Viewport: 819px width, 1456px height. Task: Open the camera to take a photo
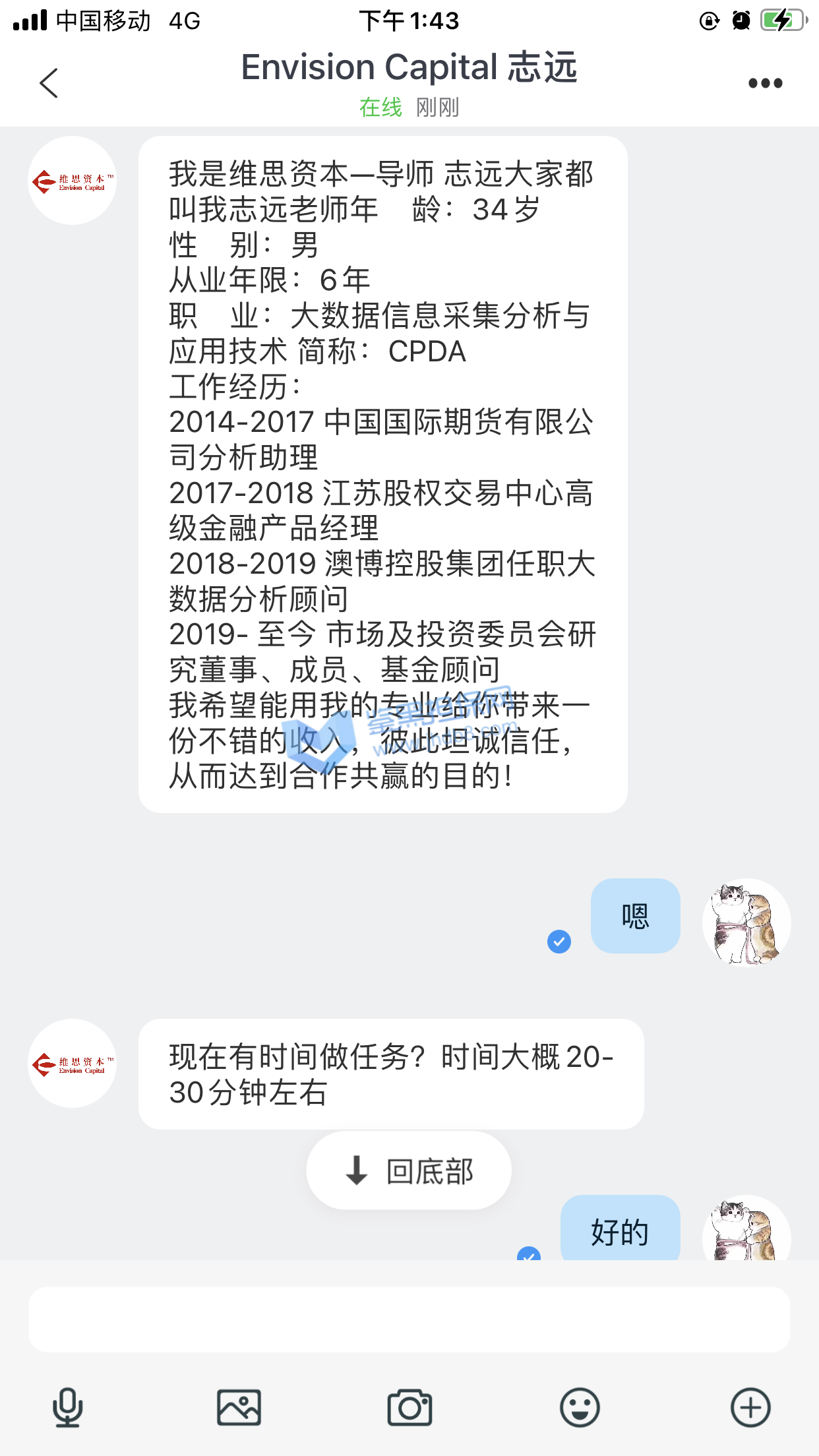(409, 1407)
